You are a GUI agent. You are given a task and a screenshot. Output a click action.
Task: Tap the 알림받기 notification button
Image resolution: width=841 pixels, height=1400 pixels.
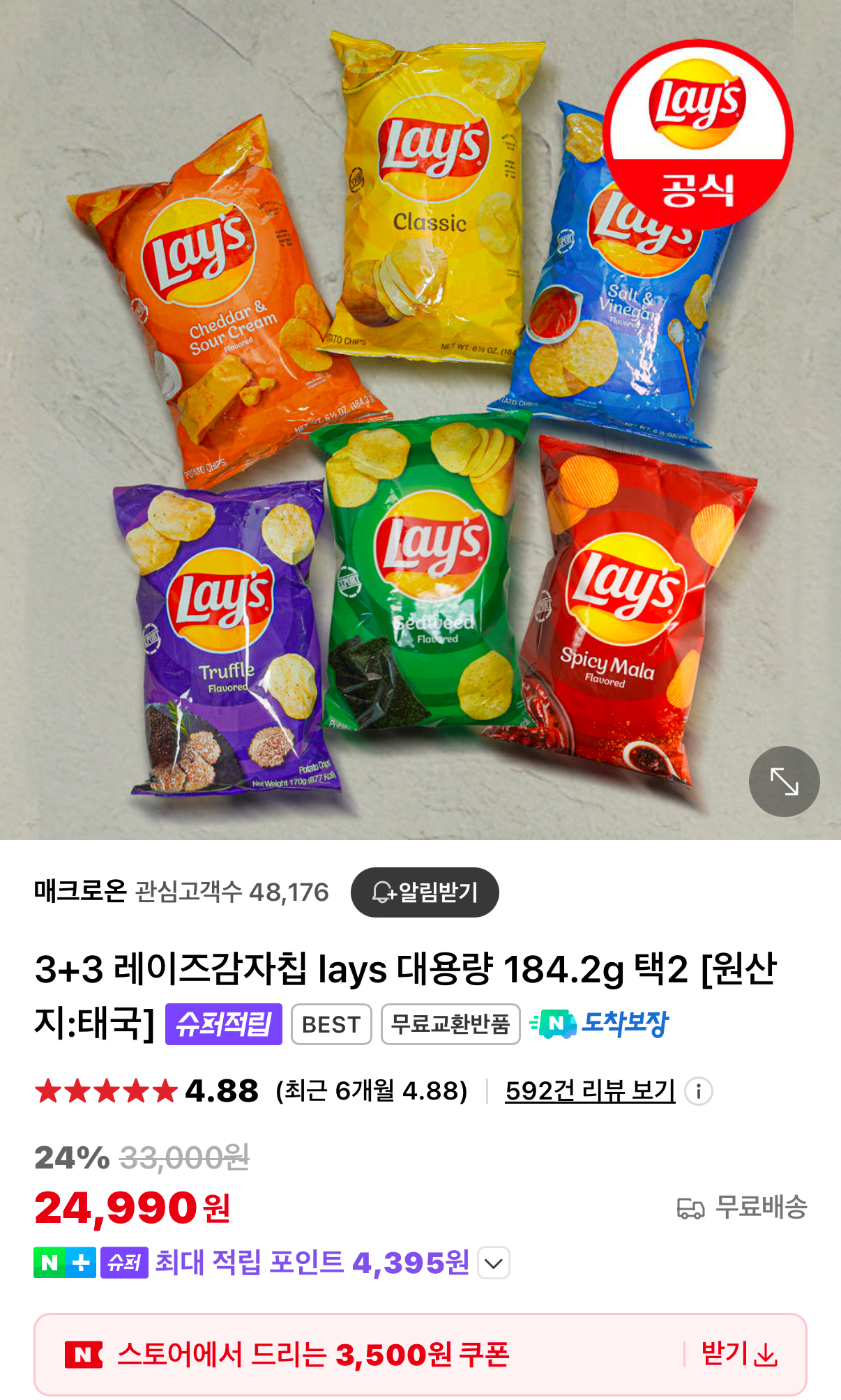pos(425,892)
